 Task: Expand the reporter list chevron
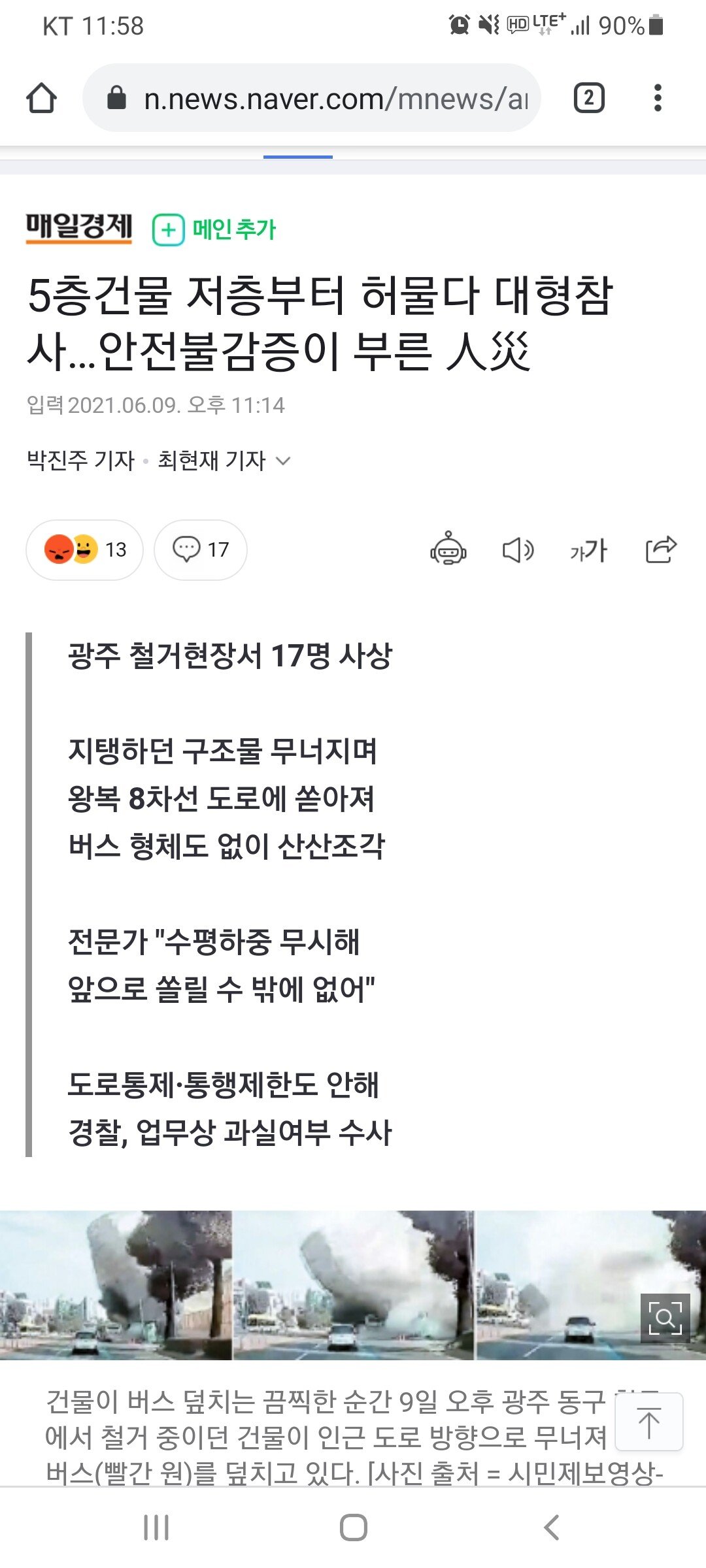pos(283,461)
